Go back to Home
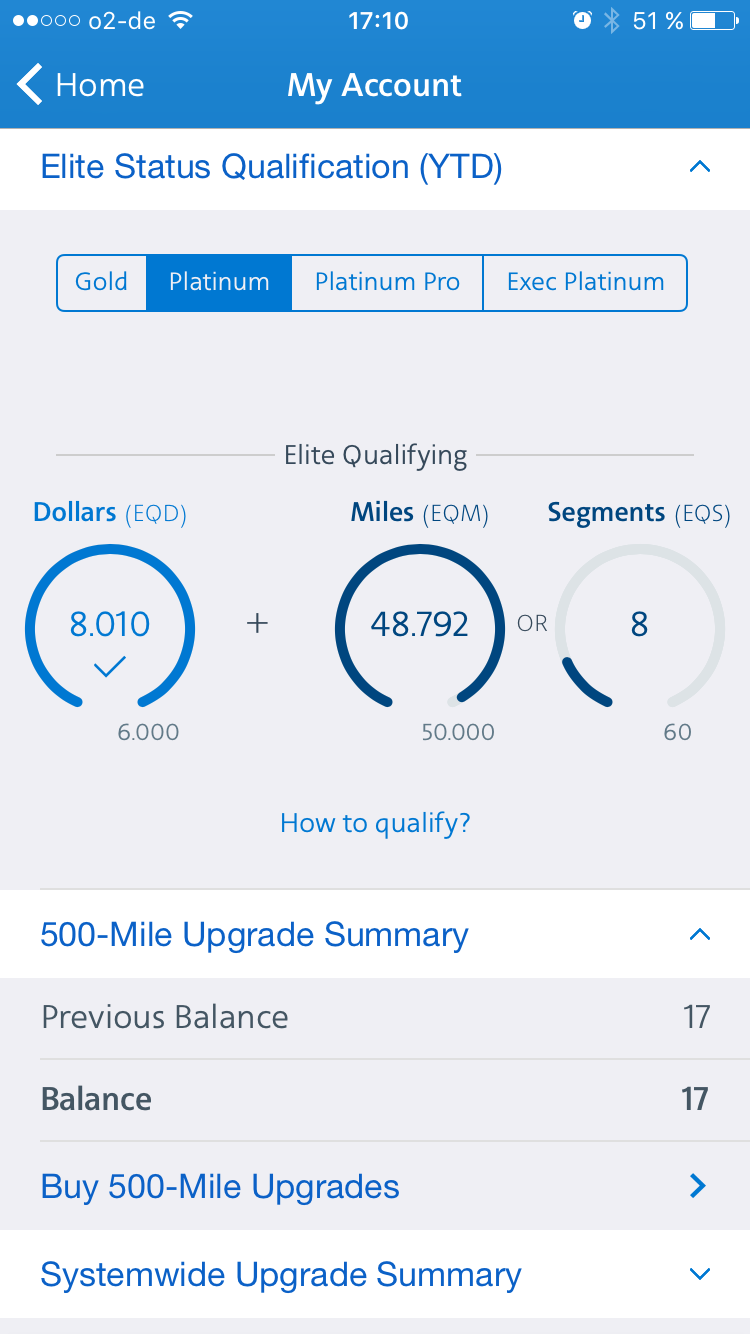 point(80,85)
